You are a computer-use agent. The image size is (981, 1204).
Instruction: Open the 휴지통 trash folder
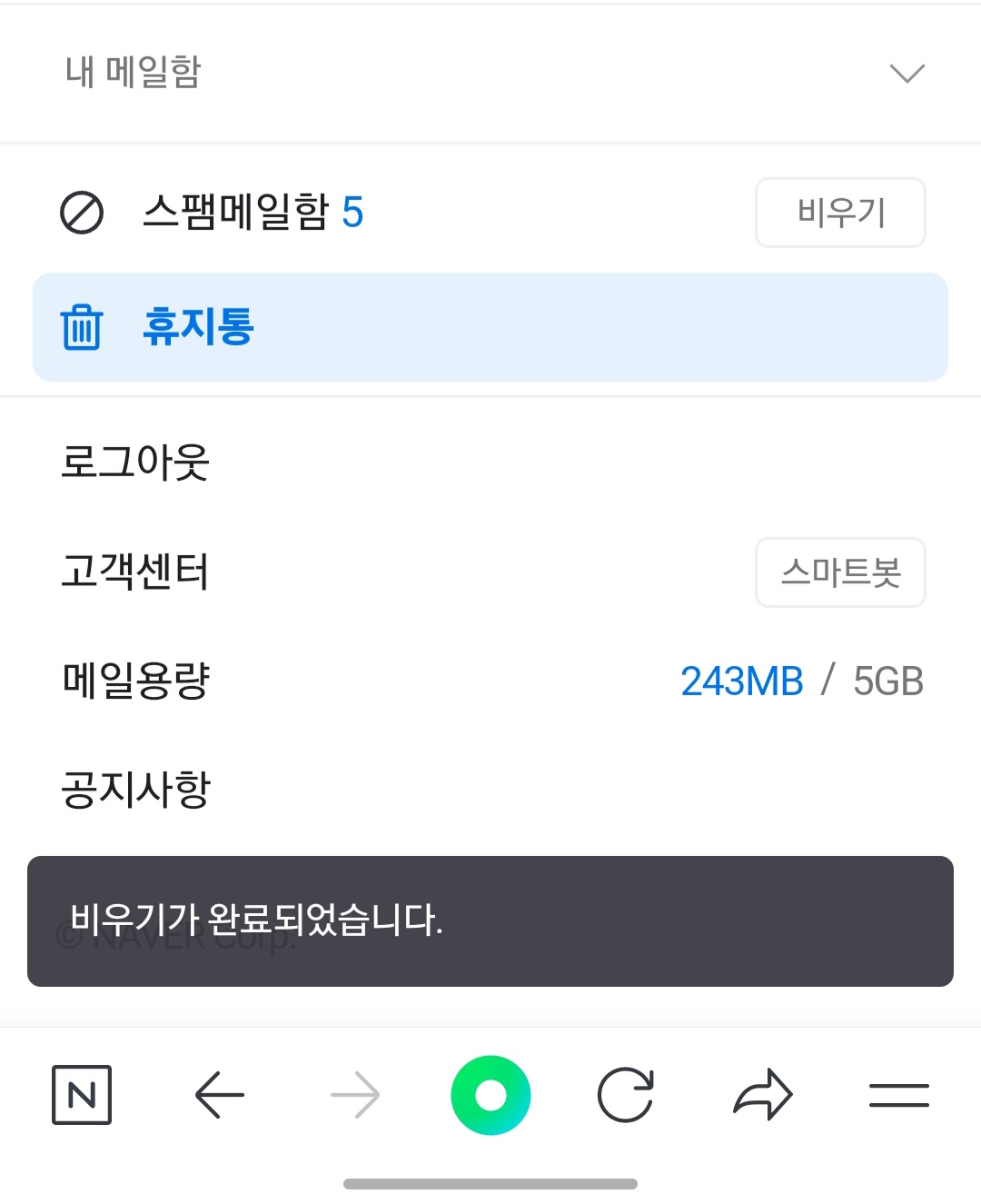[x=198, y=327]
